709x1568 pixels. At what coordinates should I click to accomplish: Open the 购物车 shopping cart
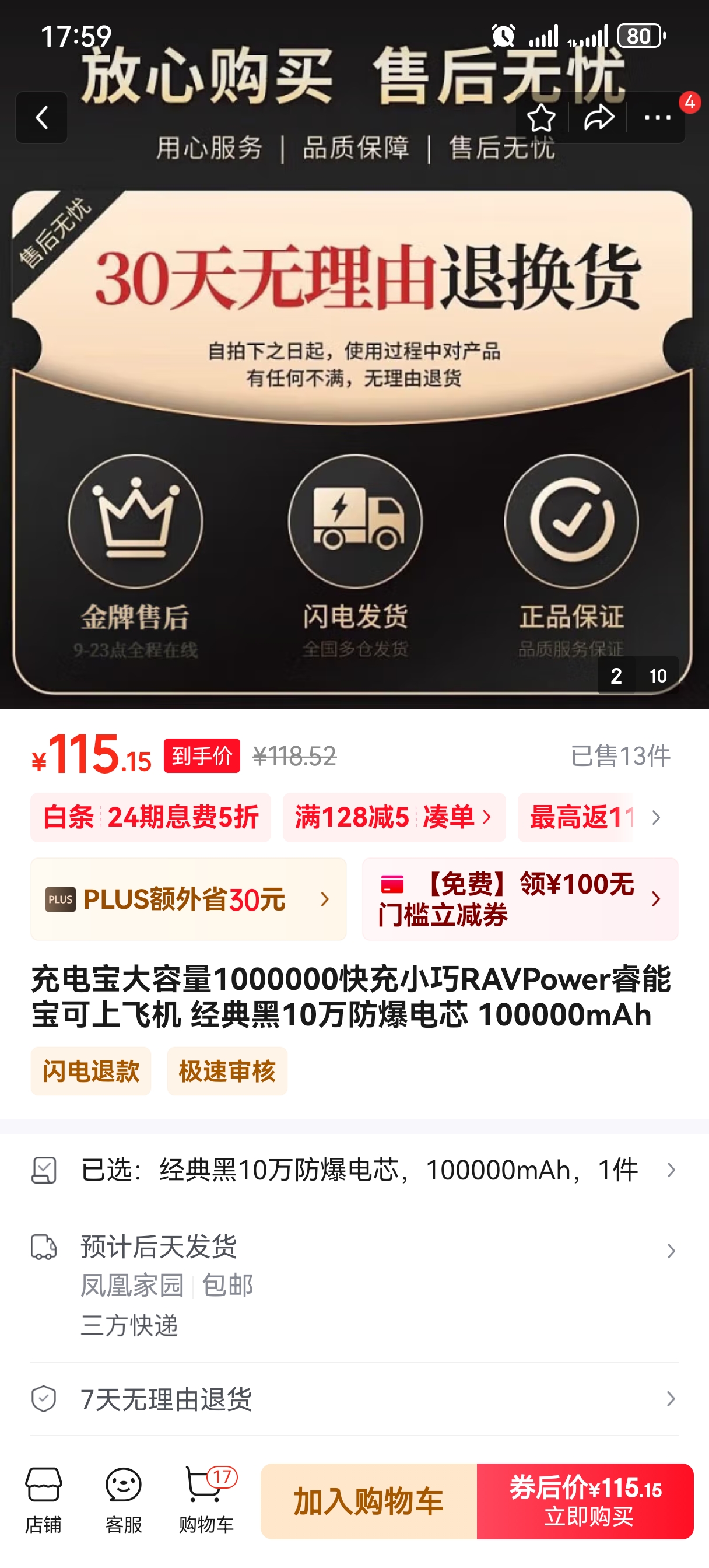pyautogui.click(x=206, y=1500)
